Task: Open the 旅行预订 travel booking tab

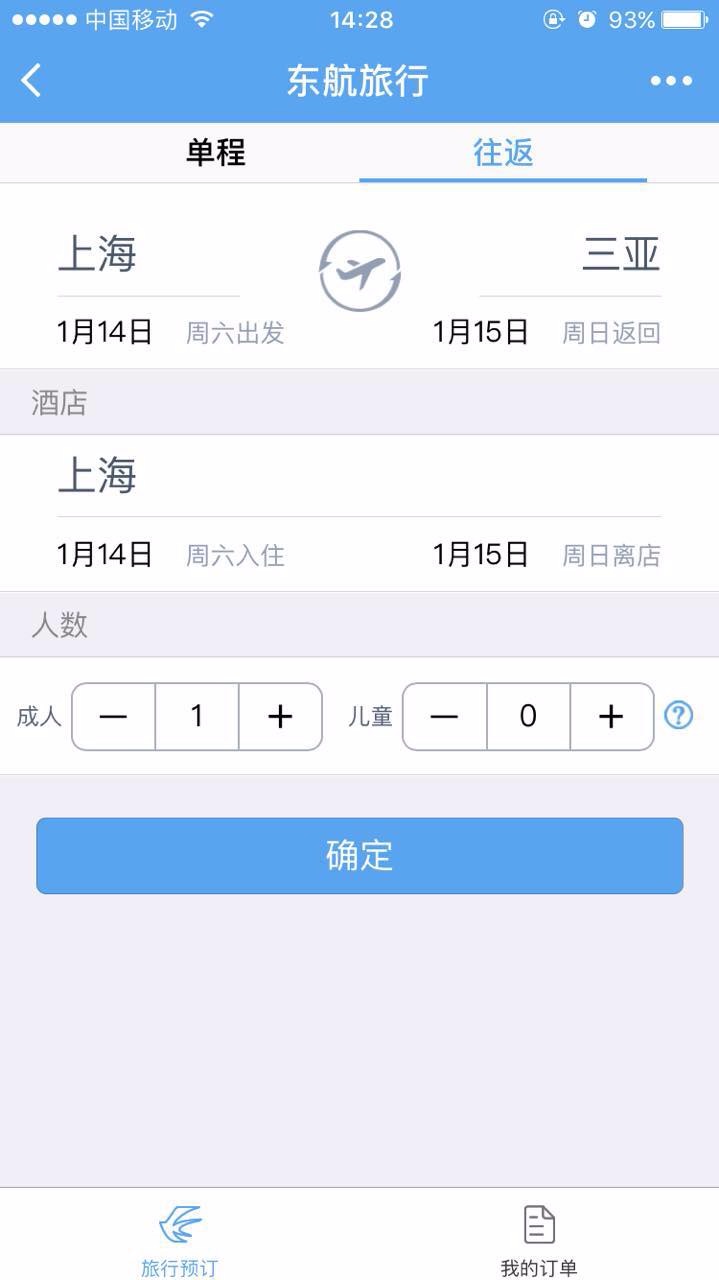Action: click(x=180, y=1238)
